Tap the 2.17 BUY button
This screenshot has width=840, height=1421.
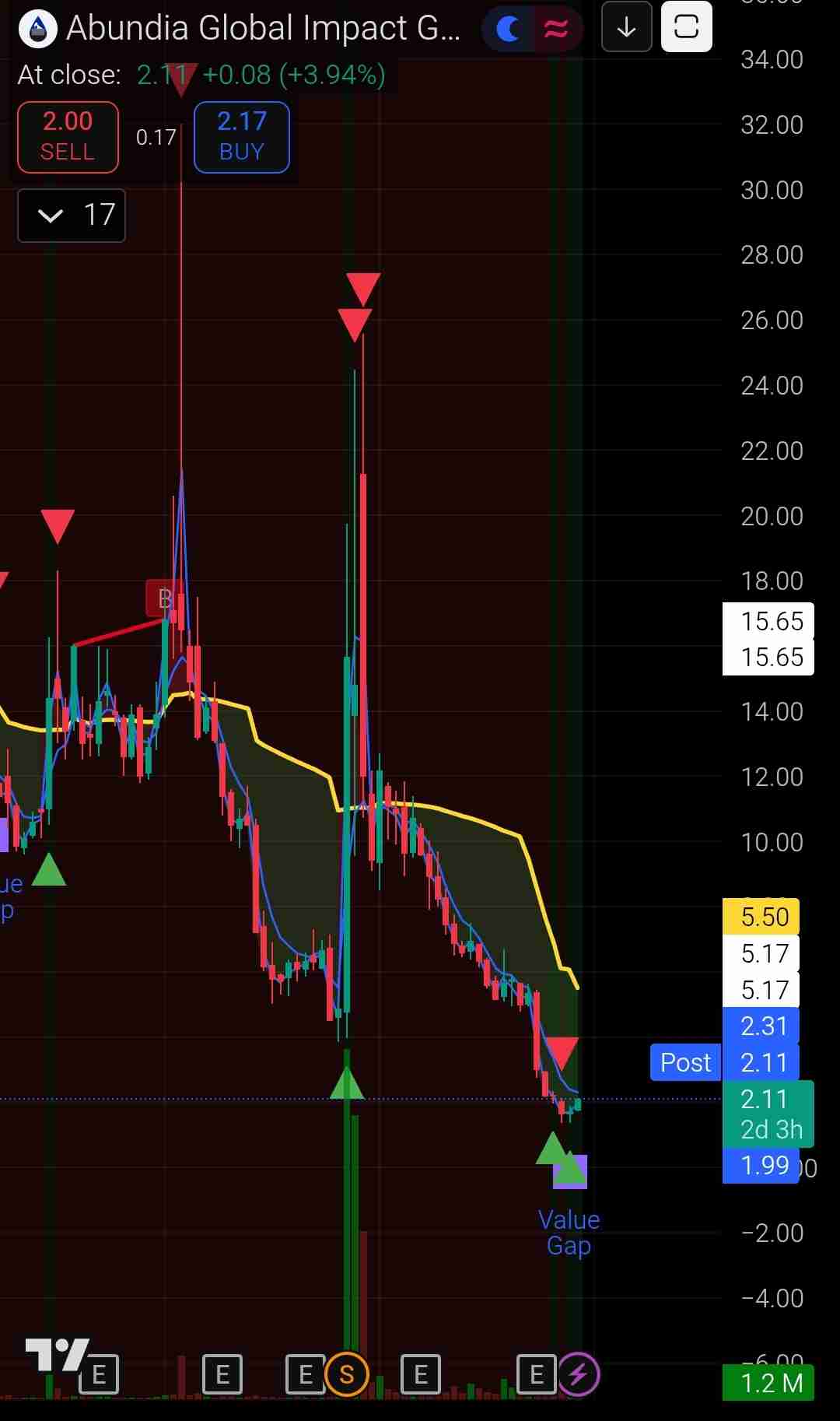pos(242,137)
